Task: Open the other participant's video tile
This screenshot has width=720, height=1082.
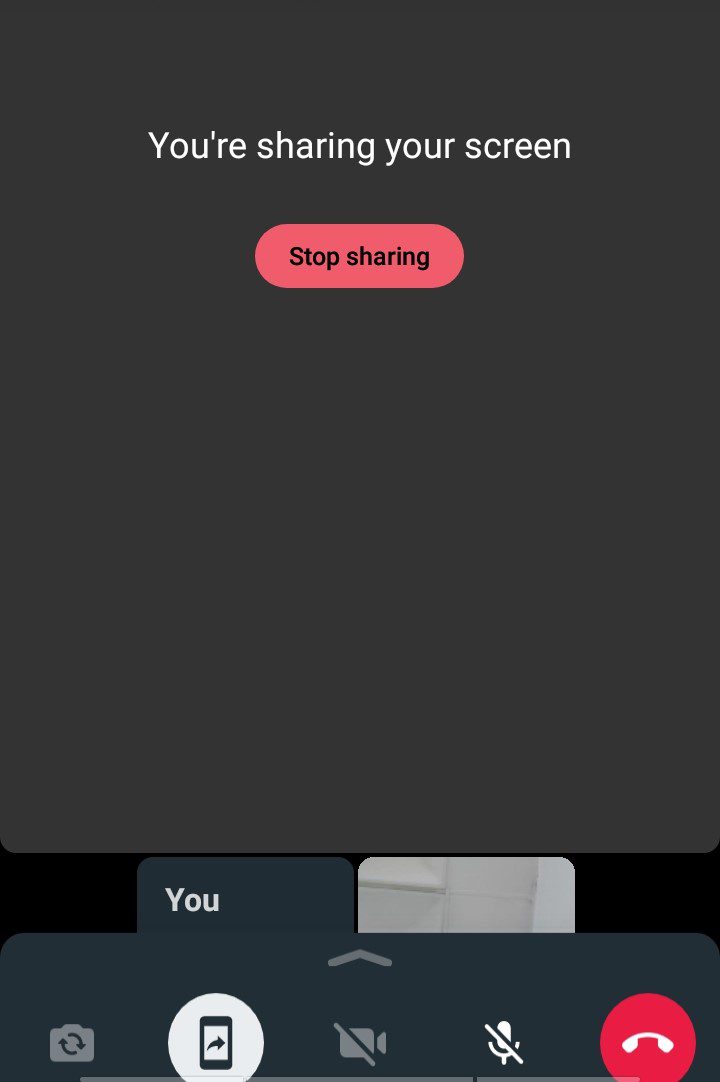Action: tap(466, 895)
